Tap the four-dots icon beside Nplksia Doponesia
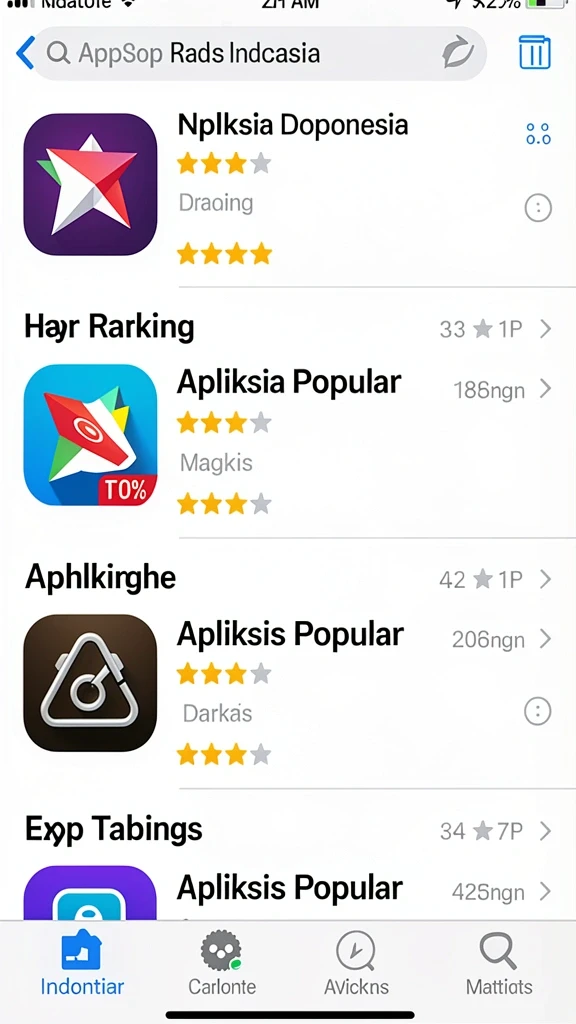 click(538, 133)
